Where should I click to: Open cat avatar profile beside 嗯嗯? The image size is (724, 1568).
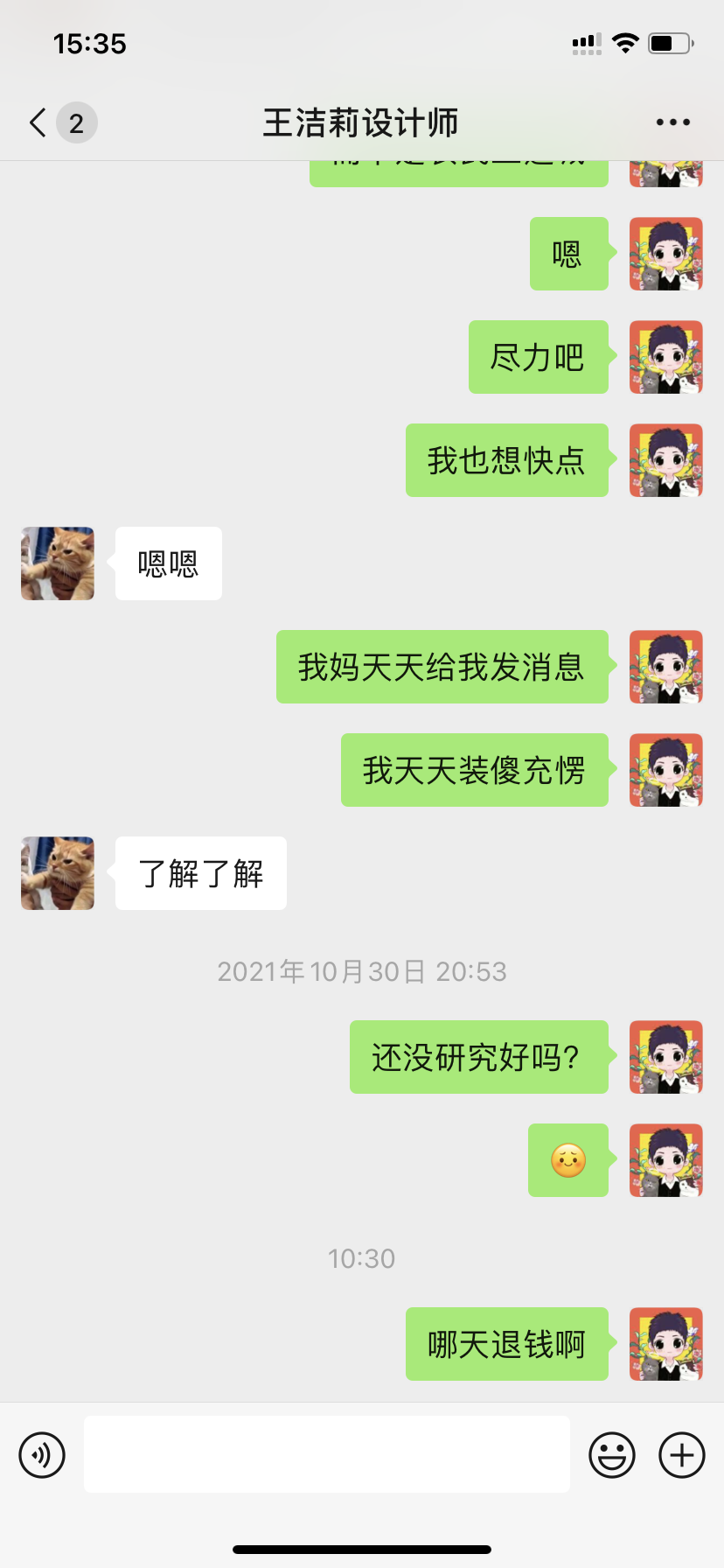tap(58, 563)
